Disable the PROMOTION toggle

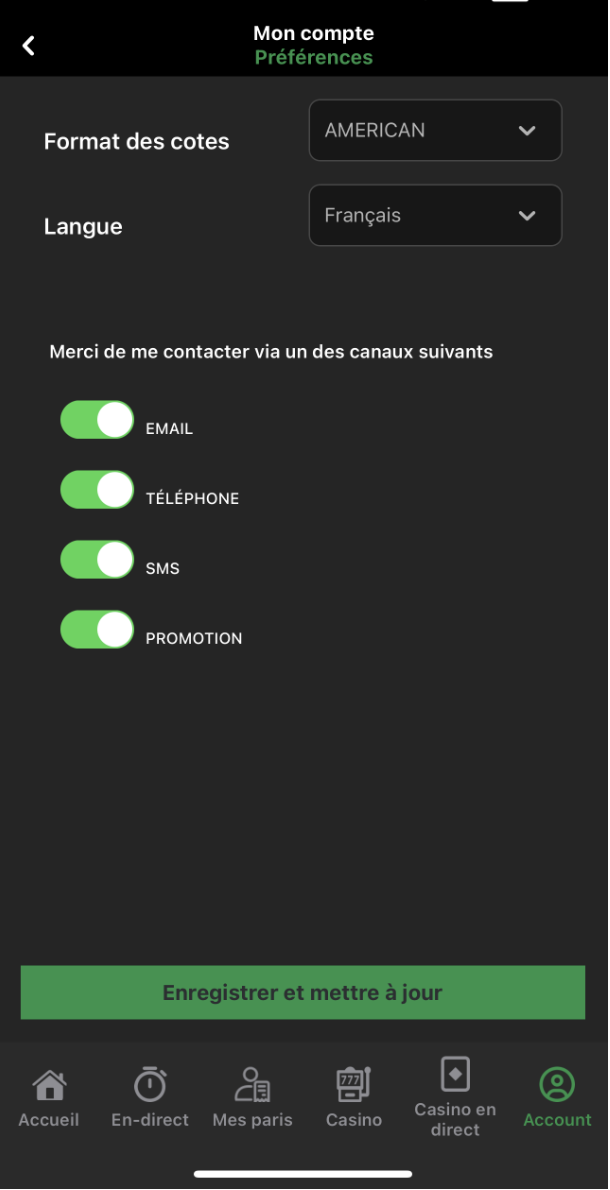click(x=97, y=631)
